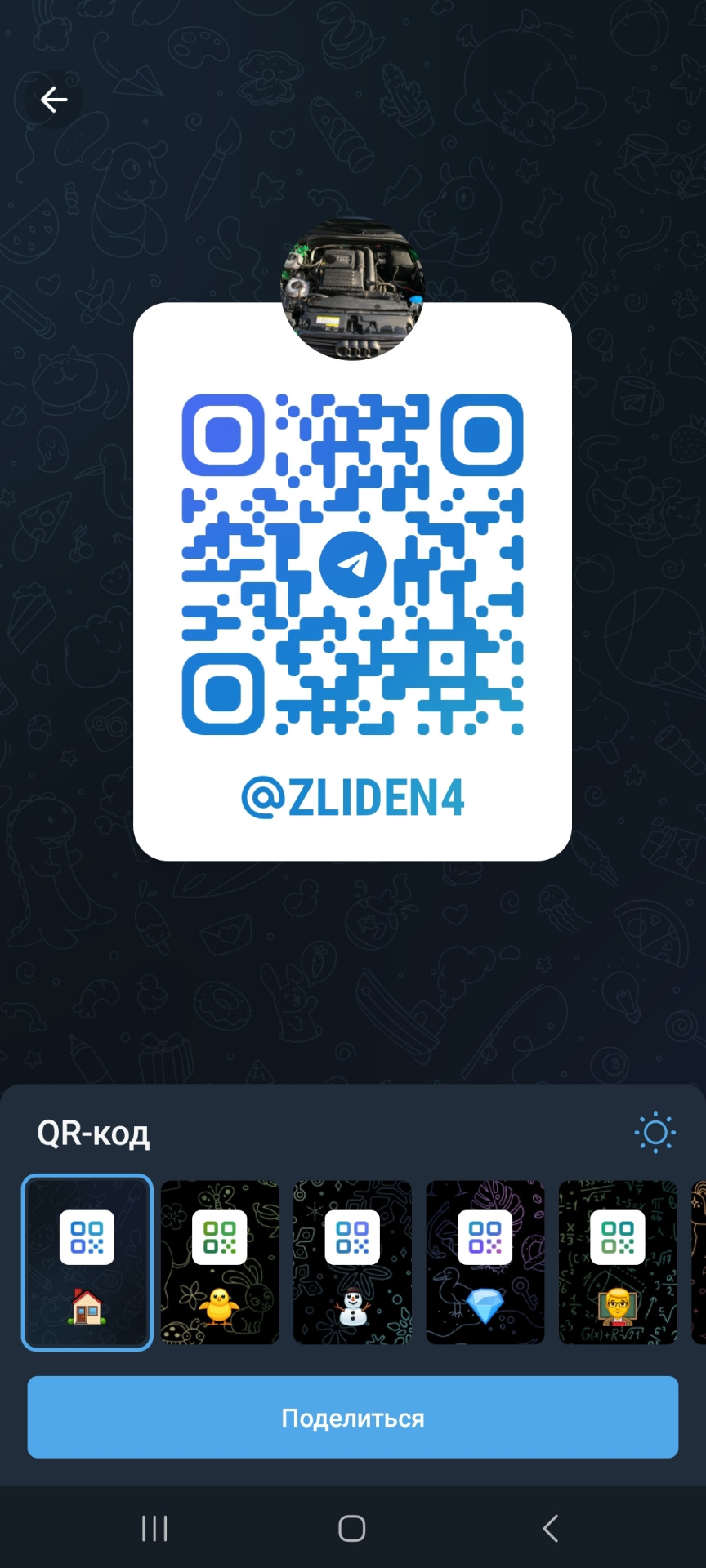
Task: Pick the snowman QR theme
Action: (352, 1263)
